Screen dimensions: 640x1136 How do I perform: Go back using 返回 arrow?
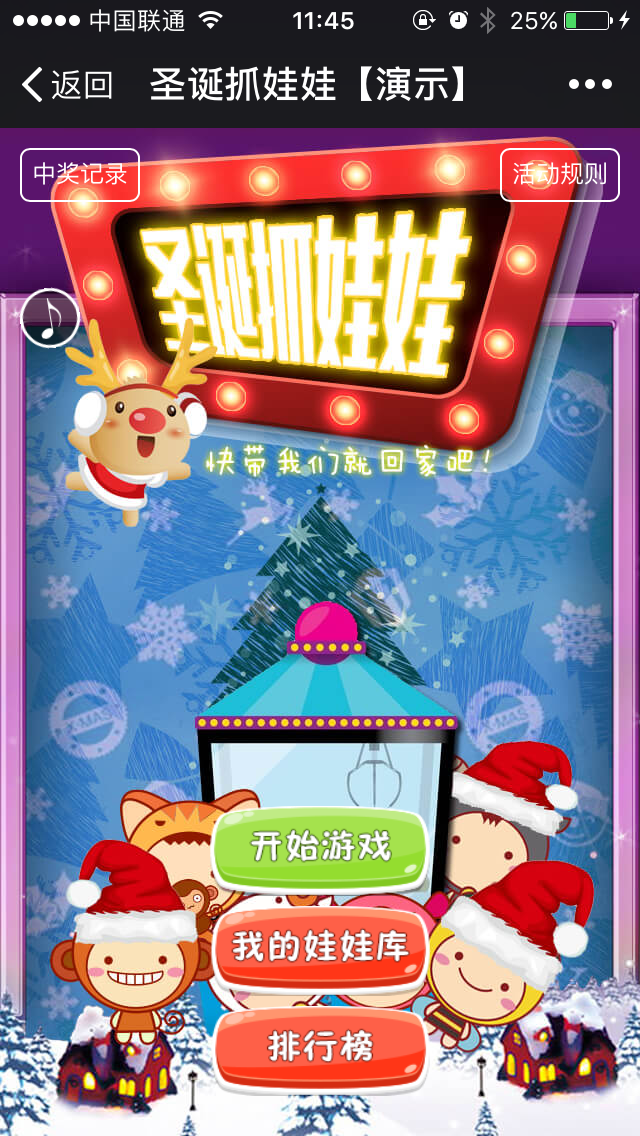click(66, 85)
